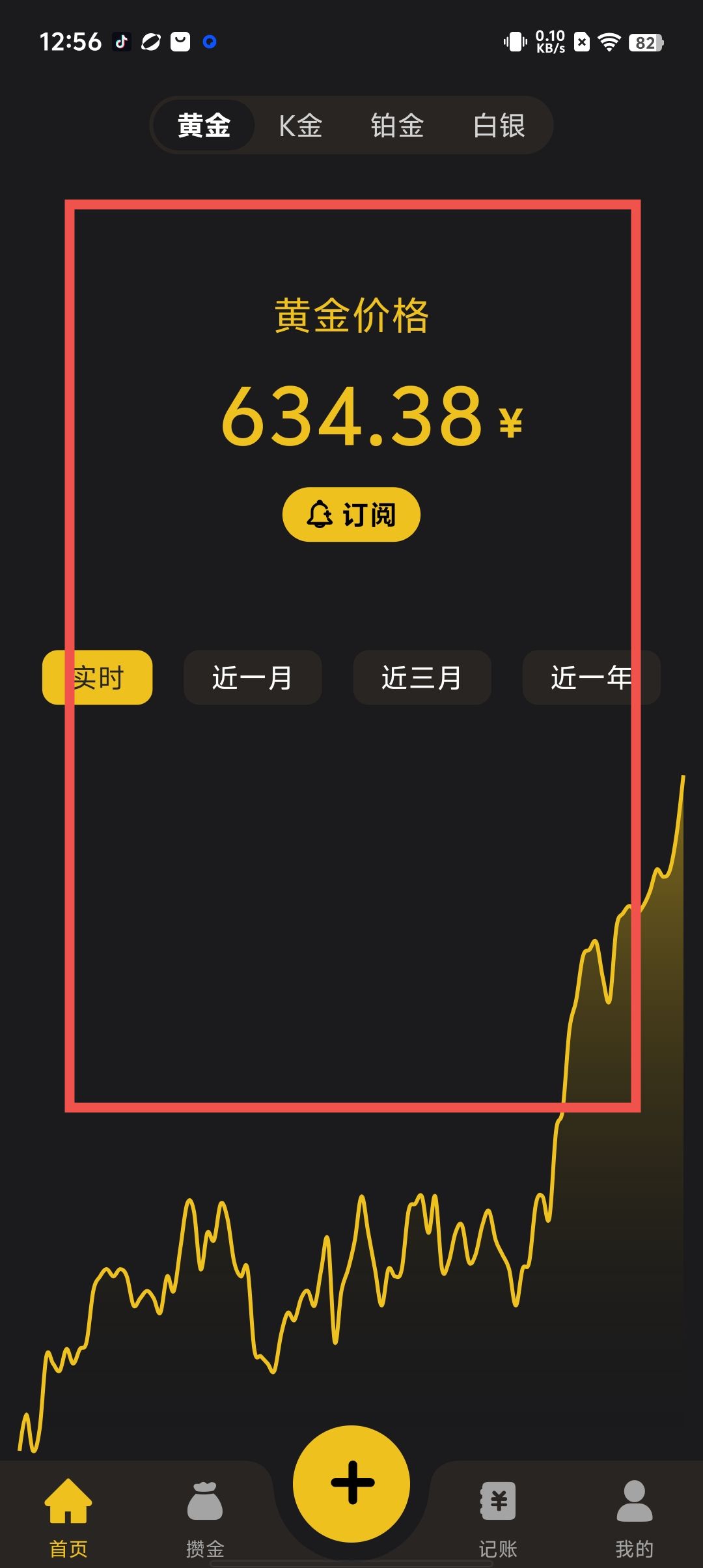The image size is (703, 1568).
Task: Open the 白银 price tab
Action: tap(499, 125)
